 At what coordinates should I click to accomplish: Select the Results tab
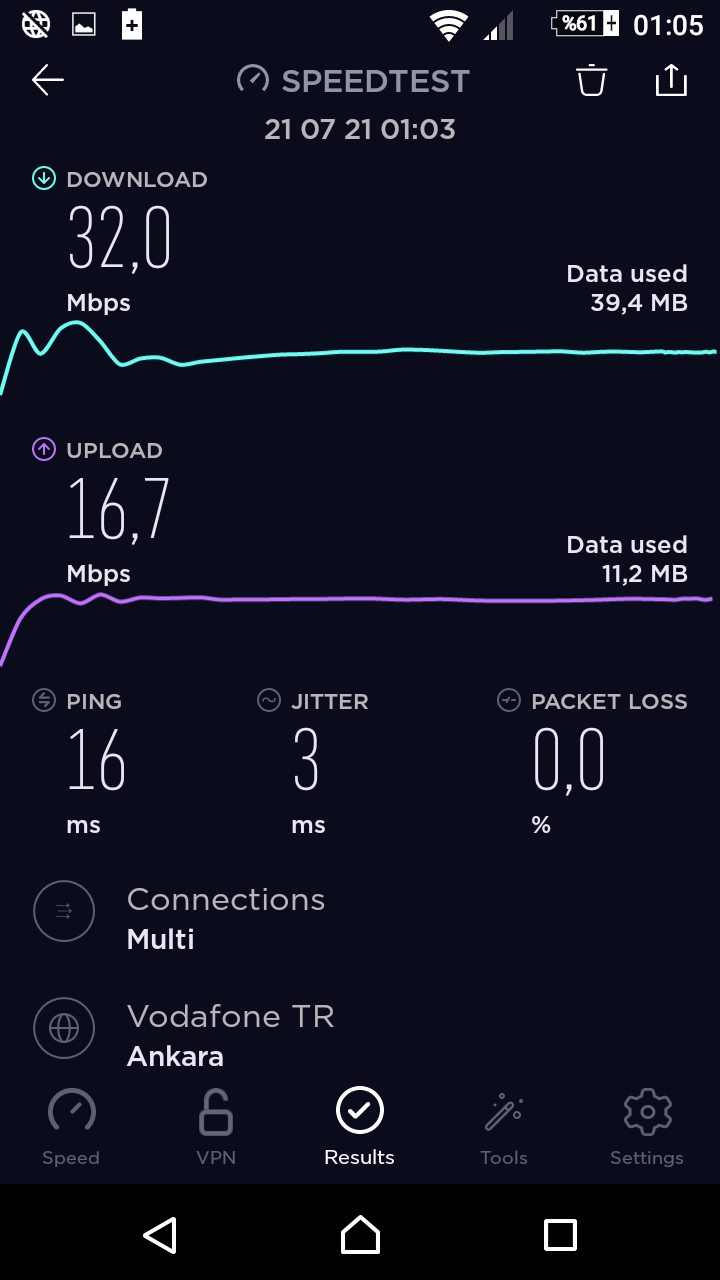359,1127
